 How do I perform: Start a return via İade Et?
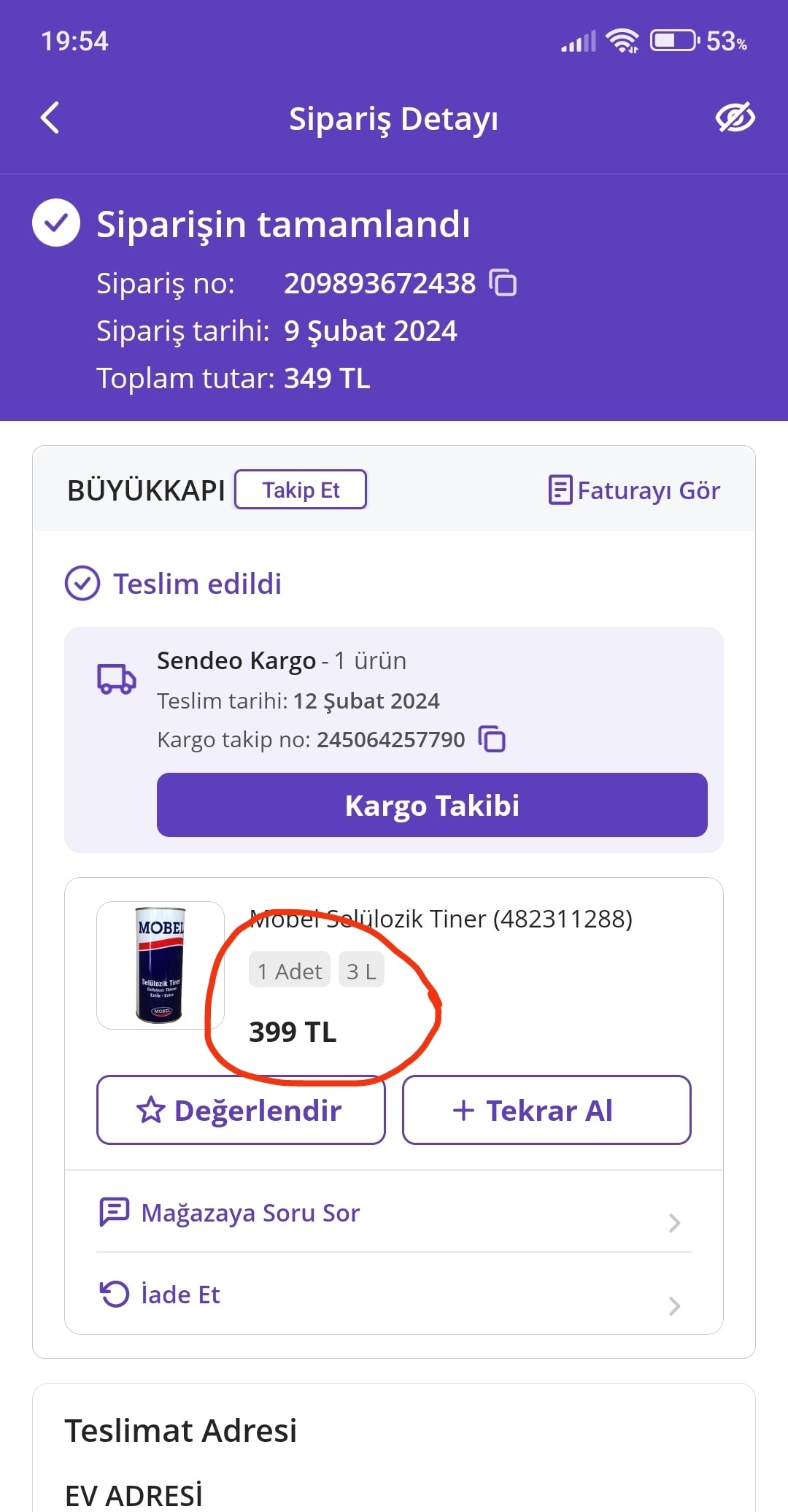(x=394, y=1295)
